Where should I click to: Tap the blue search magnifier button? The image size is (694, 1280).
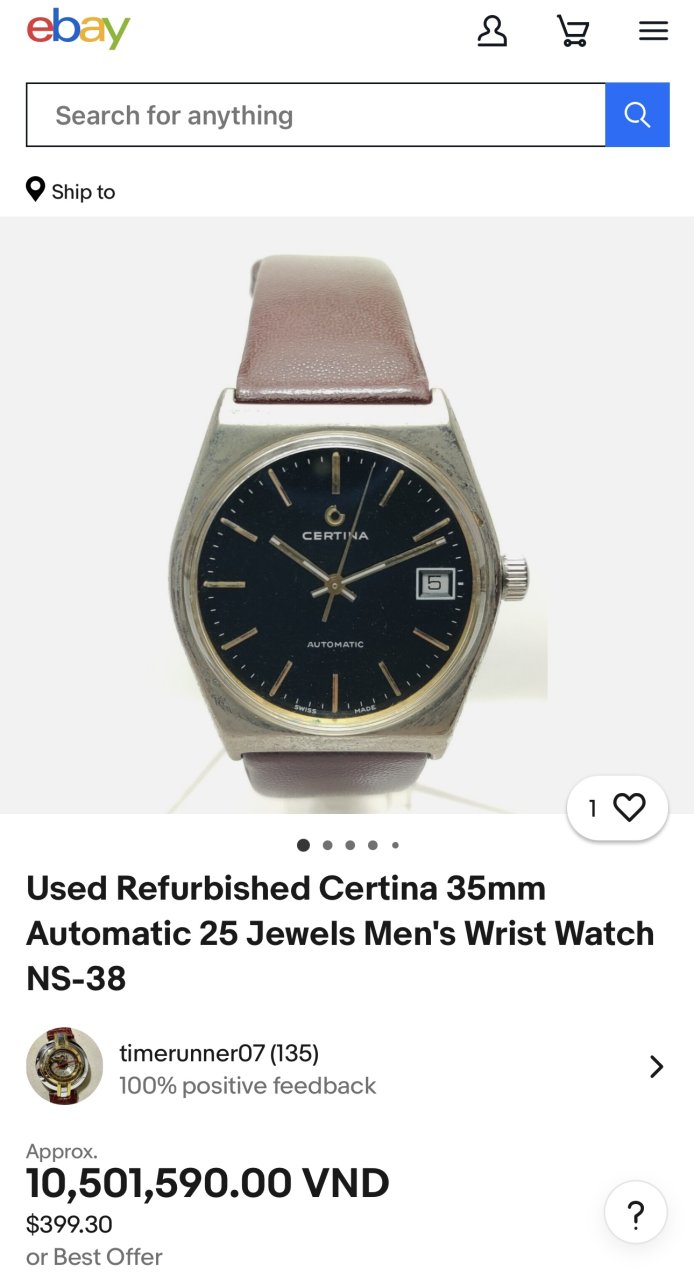tap(637, 115)
